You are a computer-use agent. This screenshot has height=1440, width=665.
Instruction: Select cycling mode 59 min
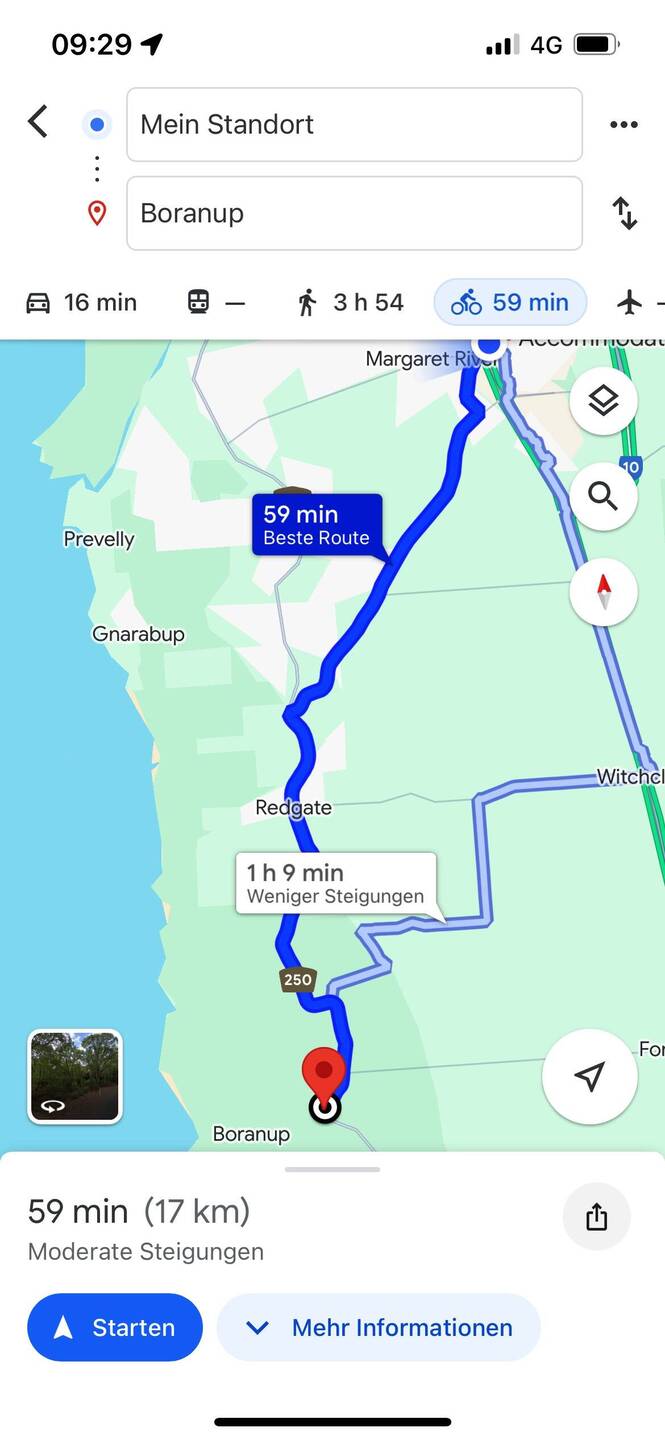pyautogui.click(x=510, y=302)
